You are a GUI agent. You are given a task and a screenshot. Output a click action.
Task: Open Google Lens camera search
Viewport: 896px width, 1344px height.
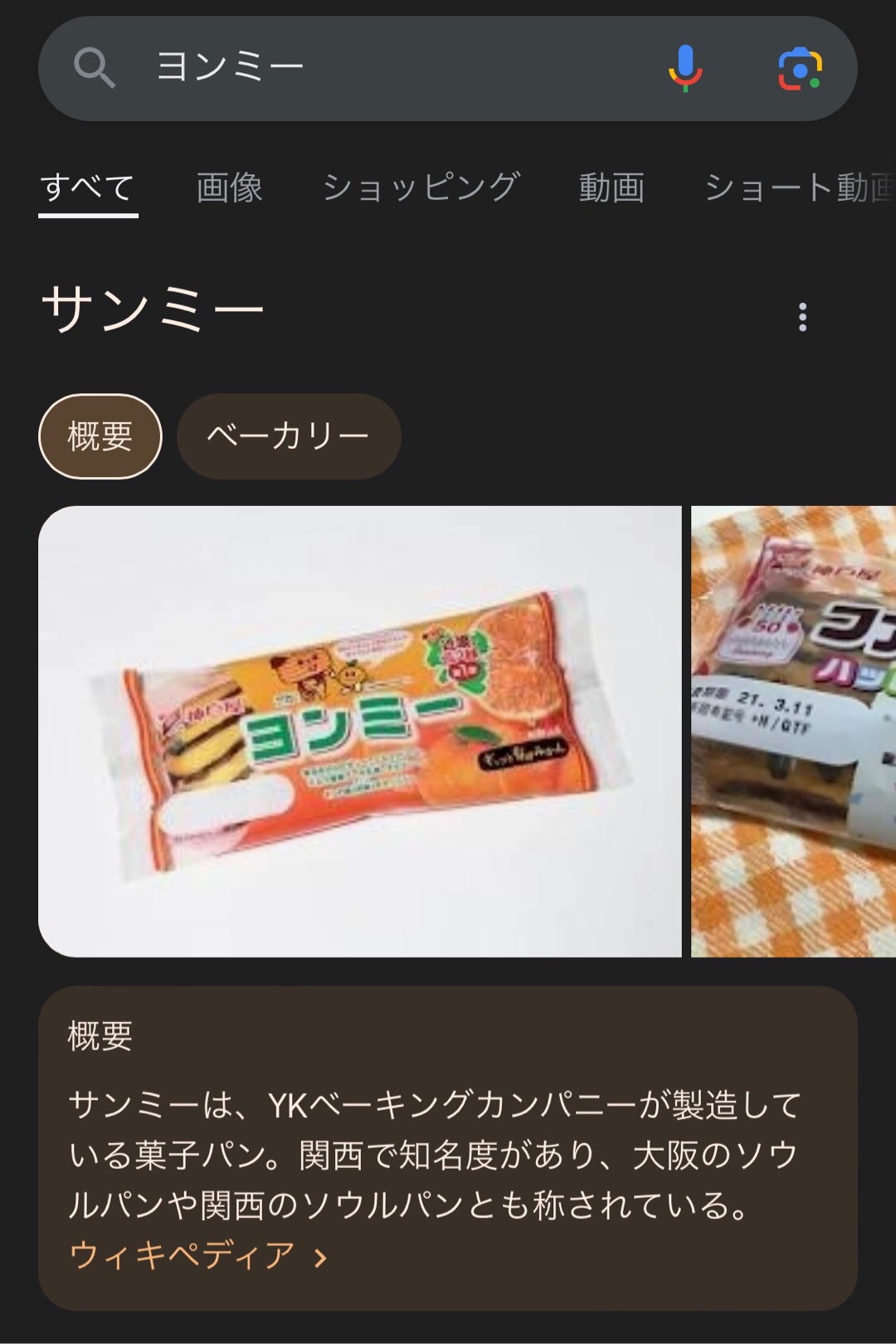pyautogui.click(x=800, y=68)
